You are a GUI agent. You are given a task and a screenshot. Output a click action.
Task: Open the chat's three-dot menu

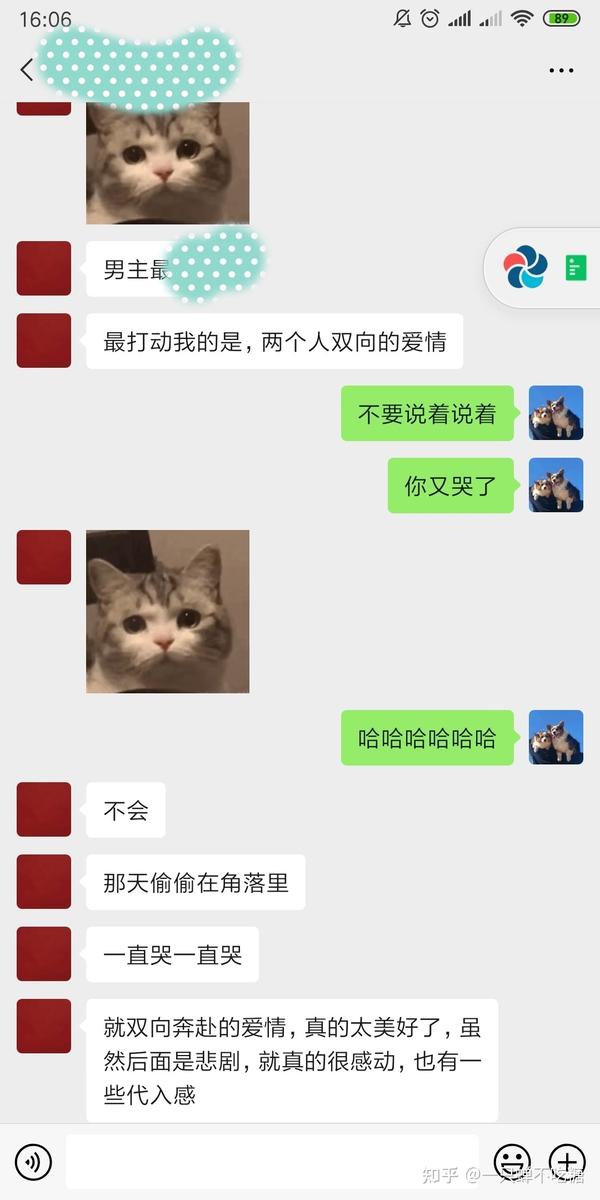561,70
